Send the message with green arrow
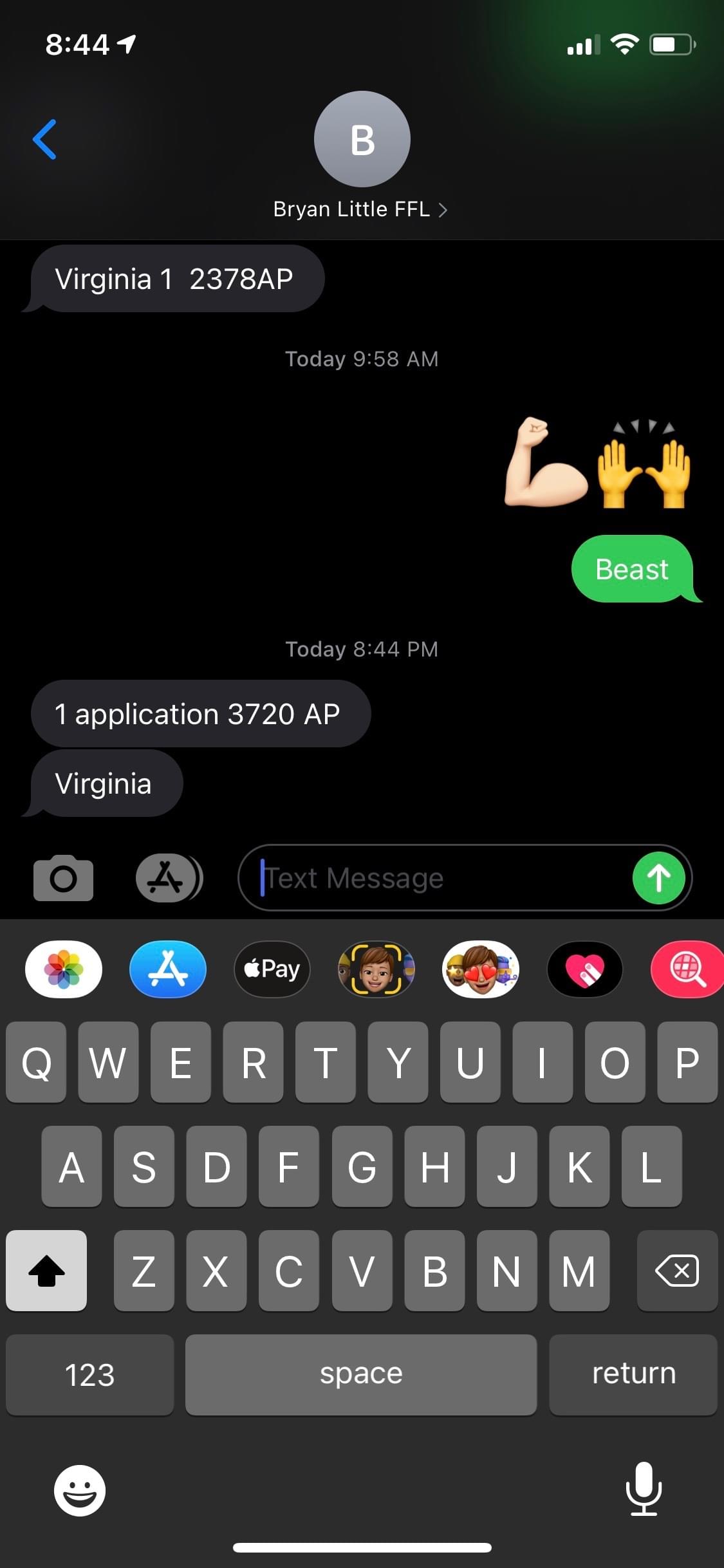Viewport: 724px width, 1568px height. (x=658, y=878)
